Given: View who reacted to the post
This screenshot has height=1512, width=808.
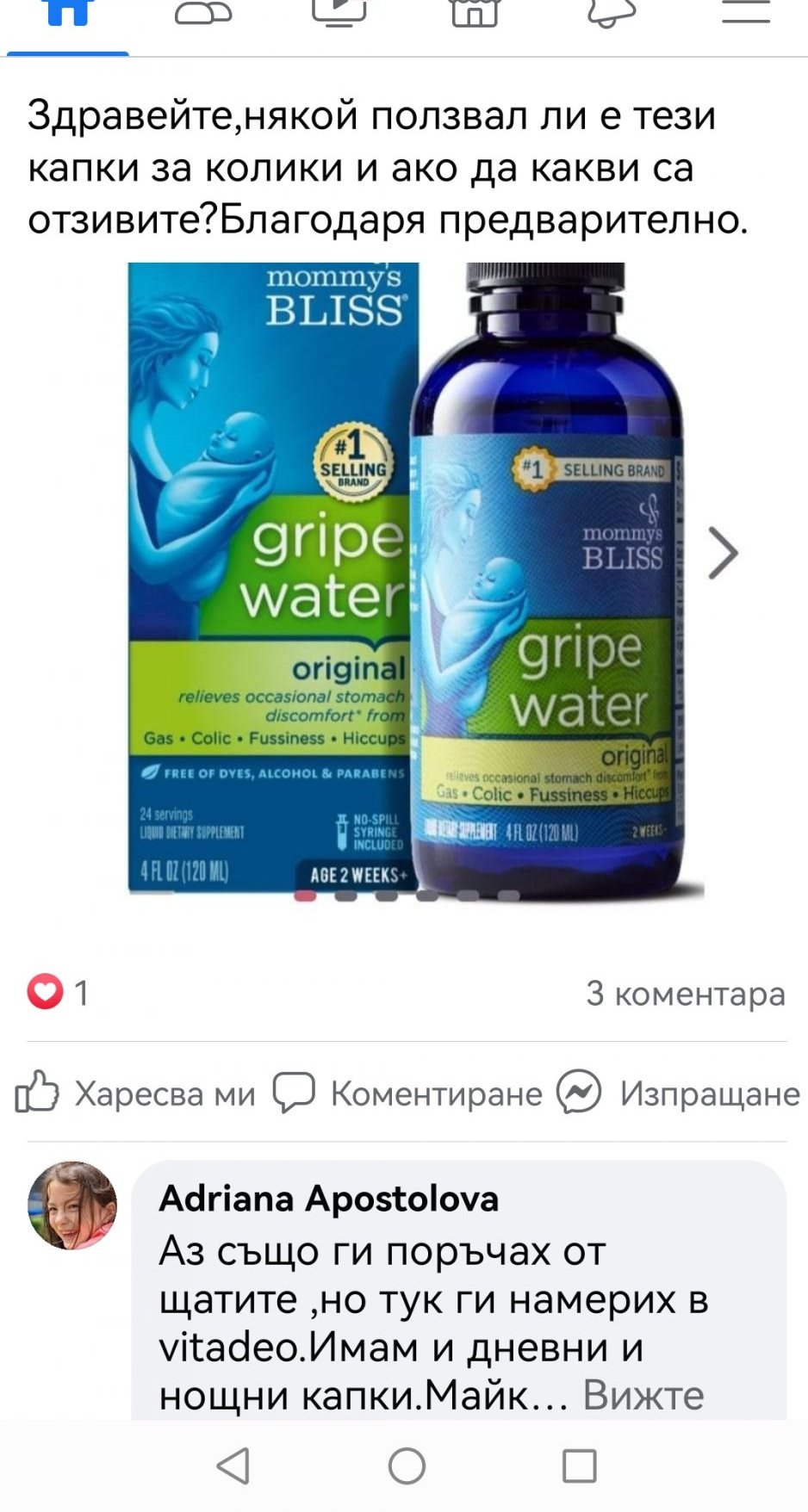Looking at the screenshot, I should coord(59,993).
